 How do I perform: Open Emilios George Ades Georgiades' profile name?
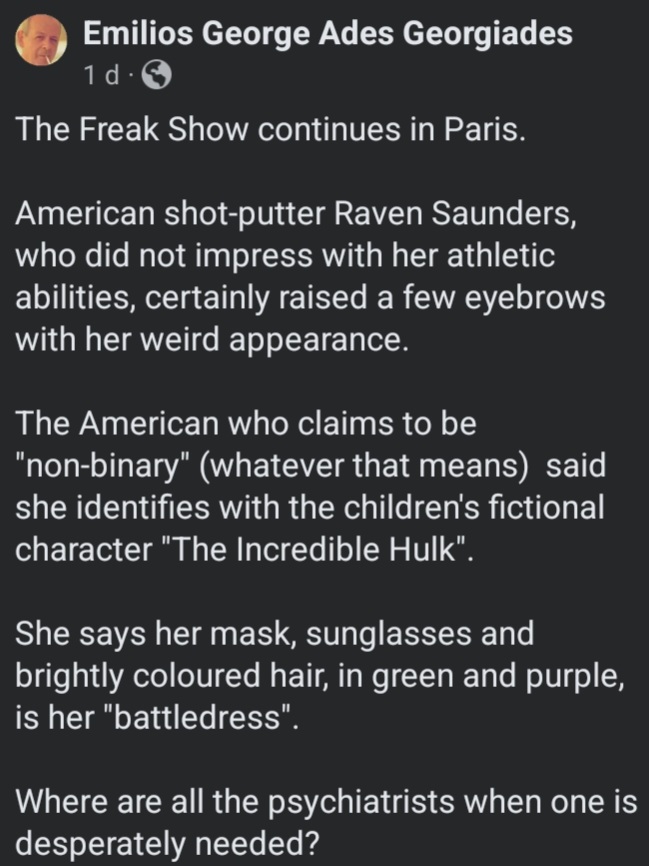click(327, 34)
